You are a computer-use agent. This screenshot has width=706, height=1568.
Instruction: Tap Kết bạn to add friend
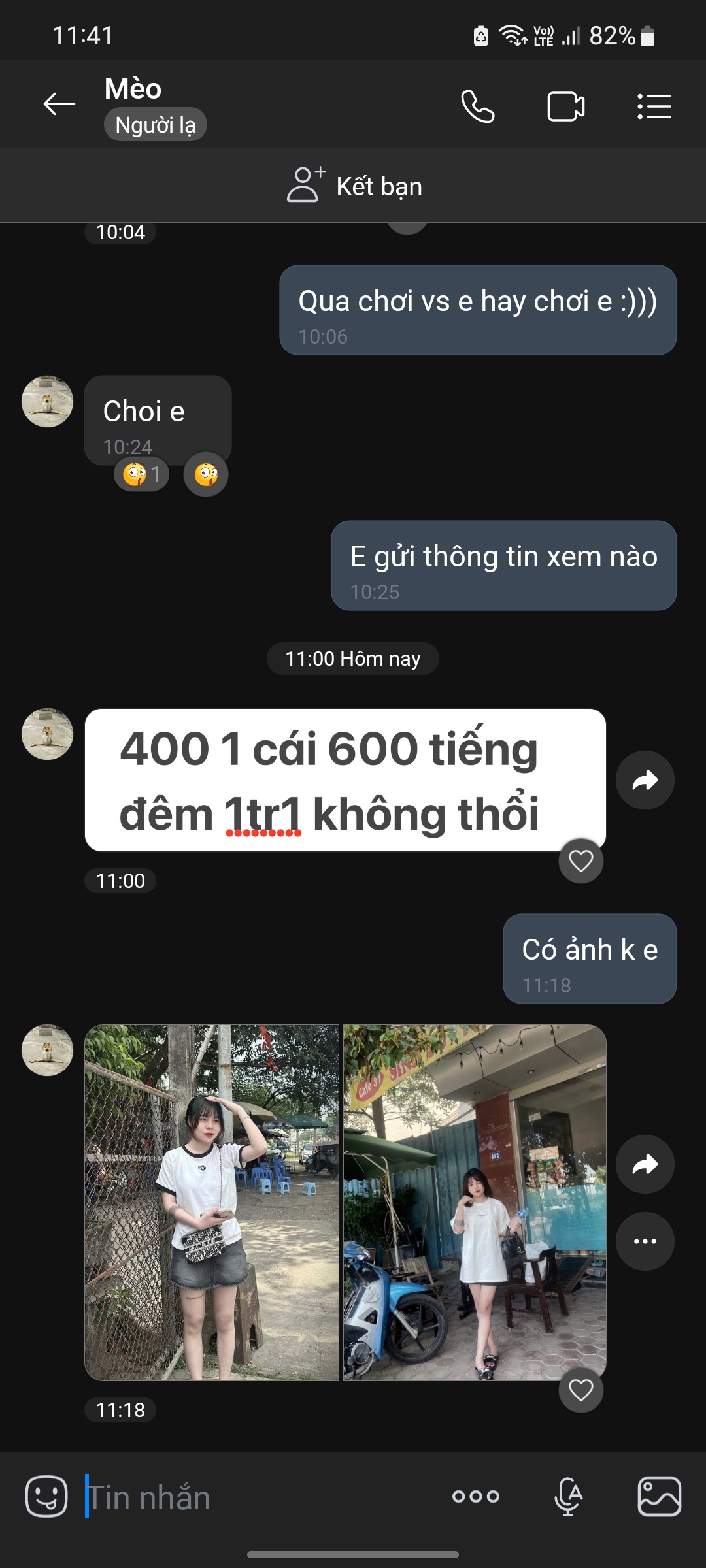click(x=354, y=186)
